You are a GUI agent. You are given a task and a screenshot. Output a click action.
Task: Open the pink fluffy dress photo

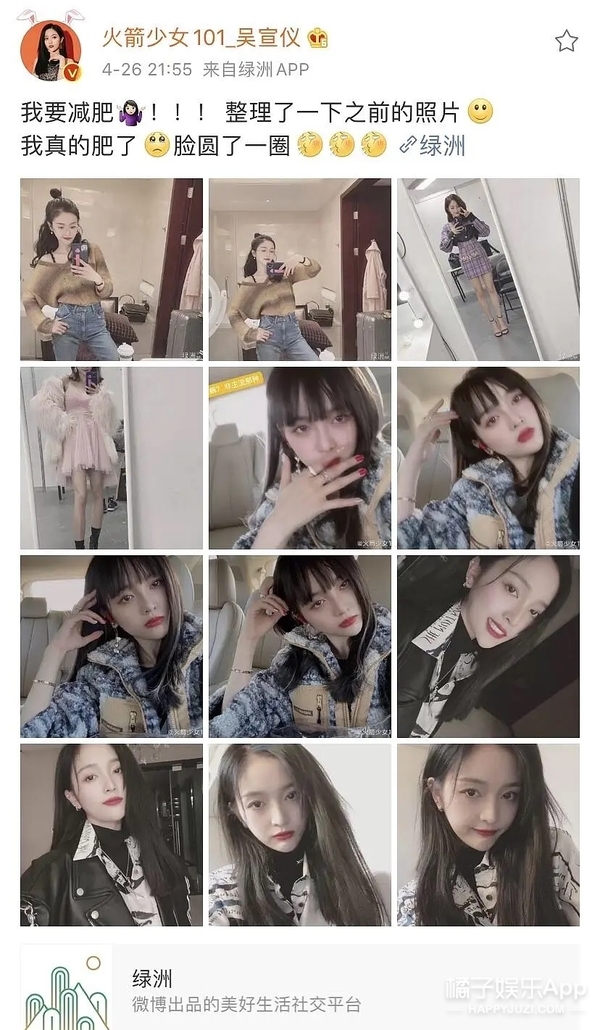(x=112, y=458)
